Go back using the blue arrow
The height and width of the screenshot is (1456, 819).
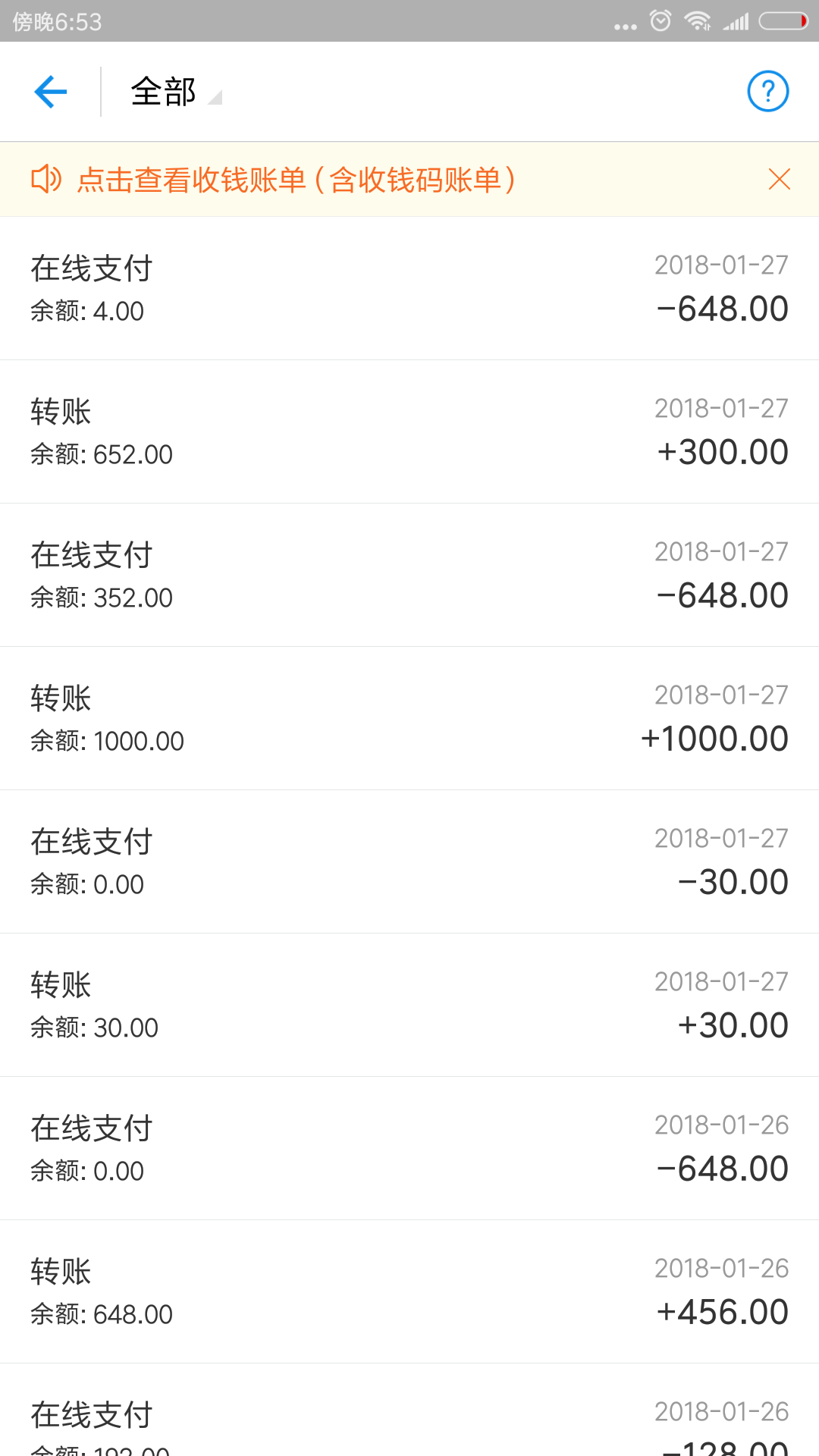pyautogui.click(x=51, y=92)
